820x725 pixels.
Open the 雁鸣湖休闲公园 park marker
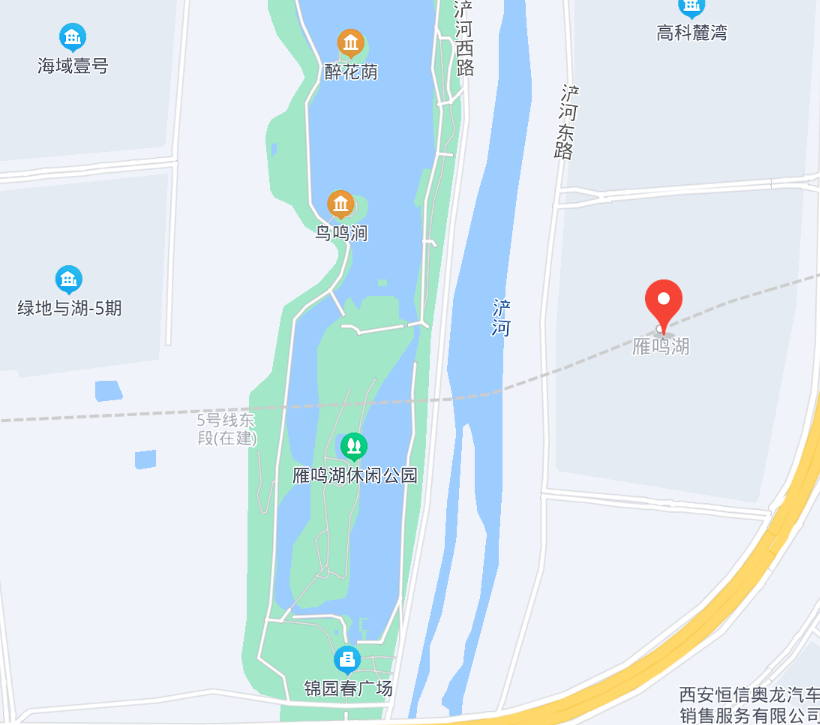point(353,446)
